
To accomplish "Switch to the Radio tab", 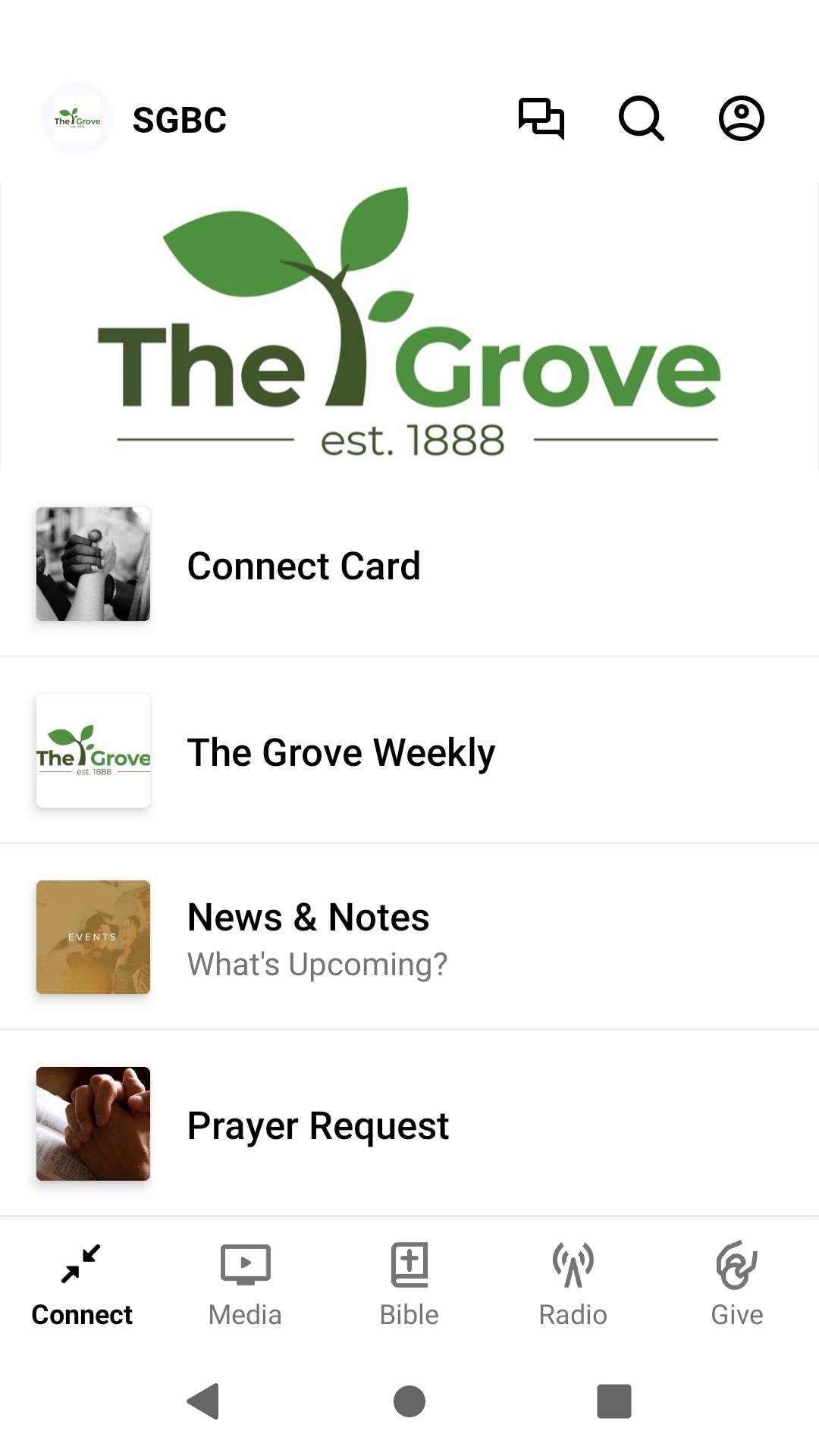I will coord(573,1284).
